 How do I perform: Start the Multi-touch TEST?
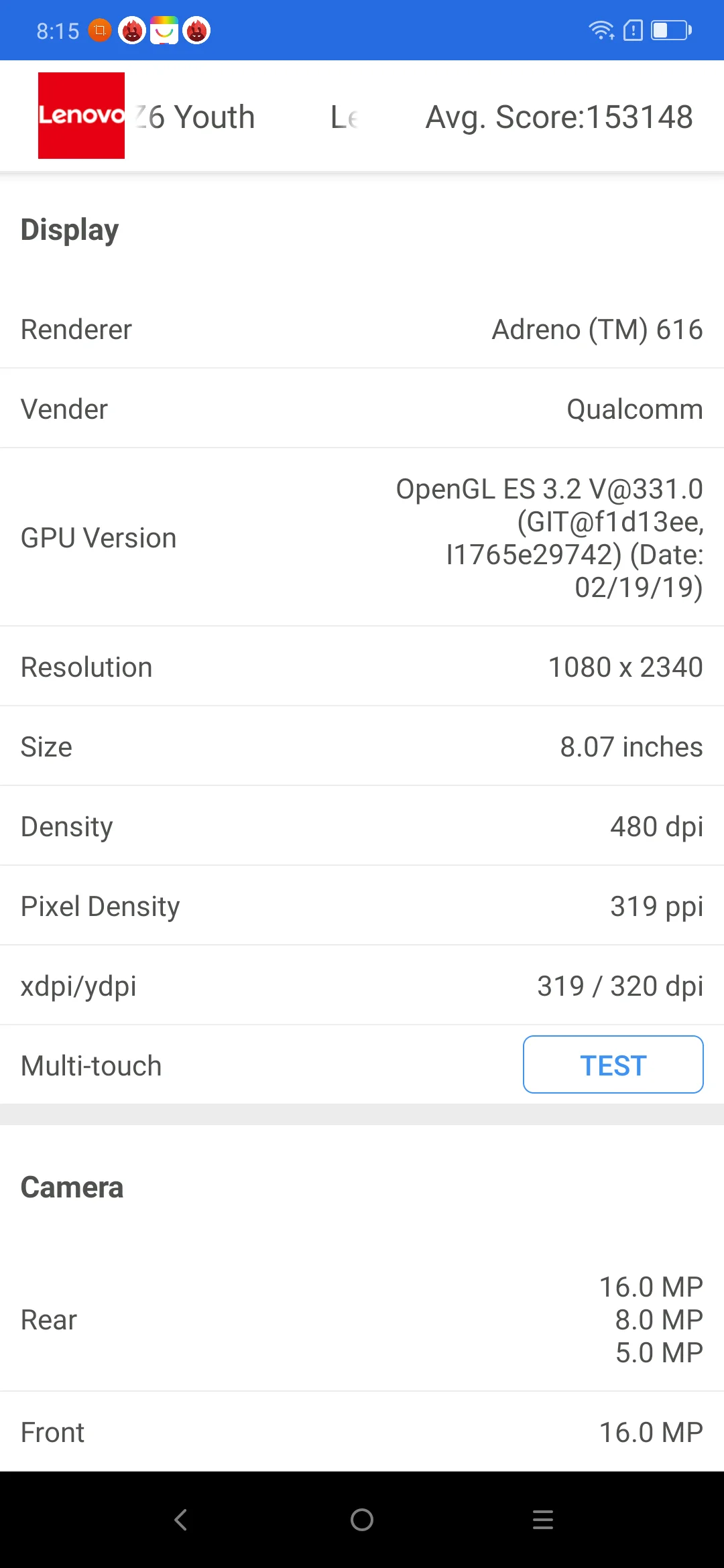point(613,1065)
